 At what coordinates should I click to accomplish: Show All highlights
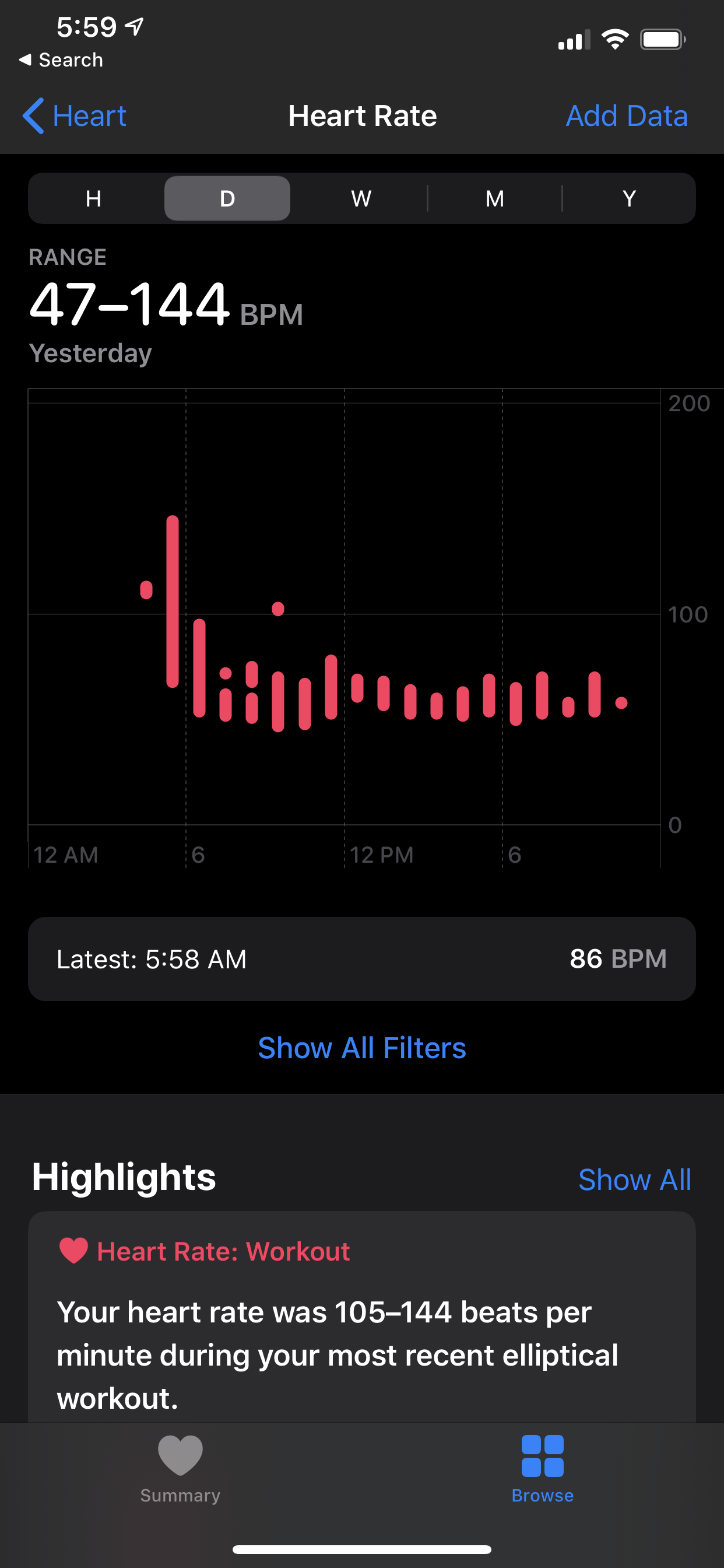point(634,1179)
